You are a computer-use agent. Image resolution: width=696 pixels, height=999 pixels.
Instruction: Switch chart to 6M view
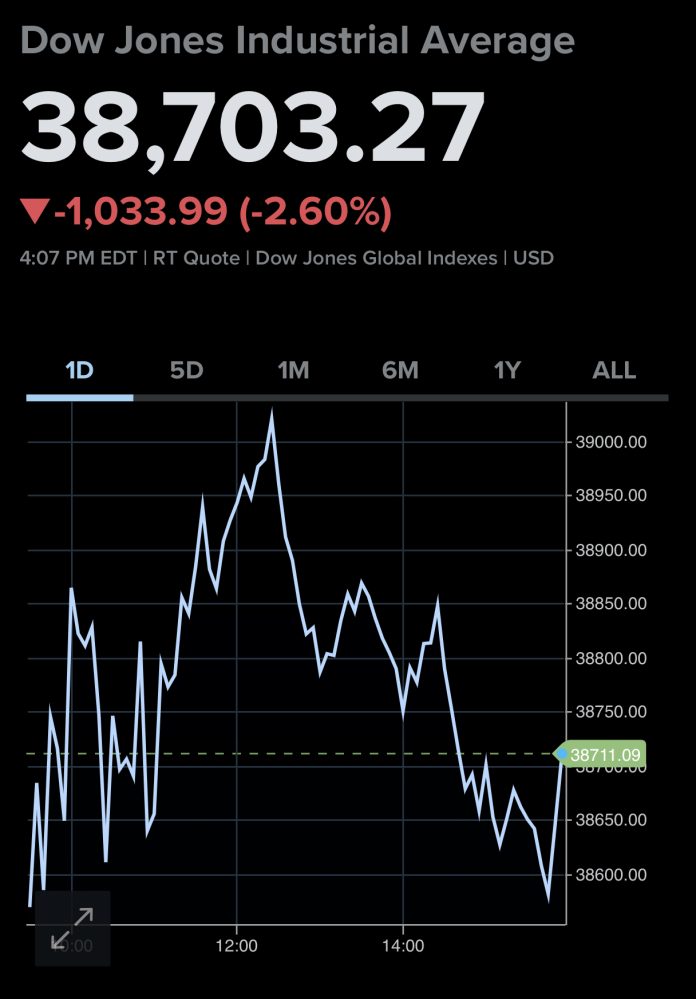(x=400, y=371)
